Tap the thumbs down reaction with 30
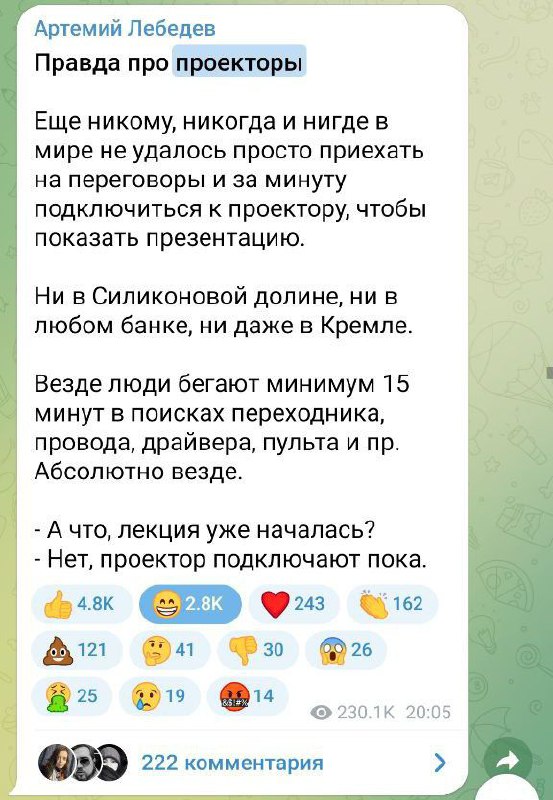 point(258,651)
